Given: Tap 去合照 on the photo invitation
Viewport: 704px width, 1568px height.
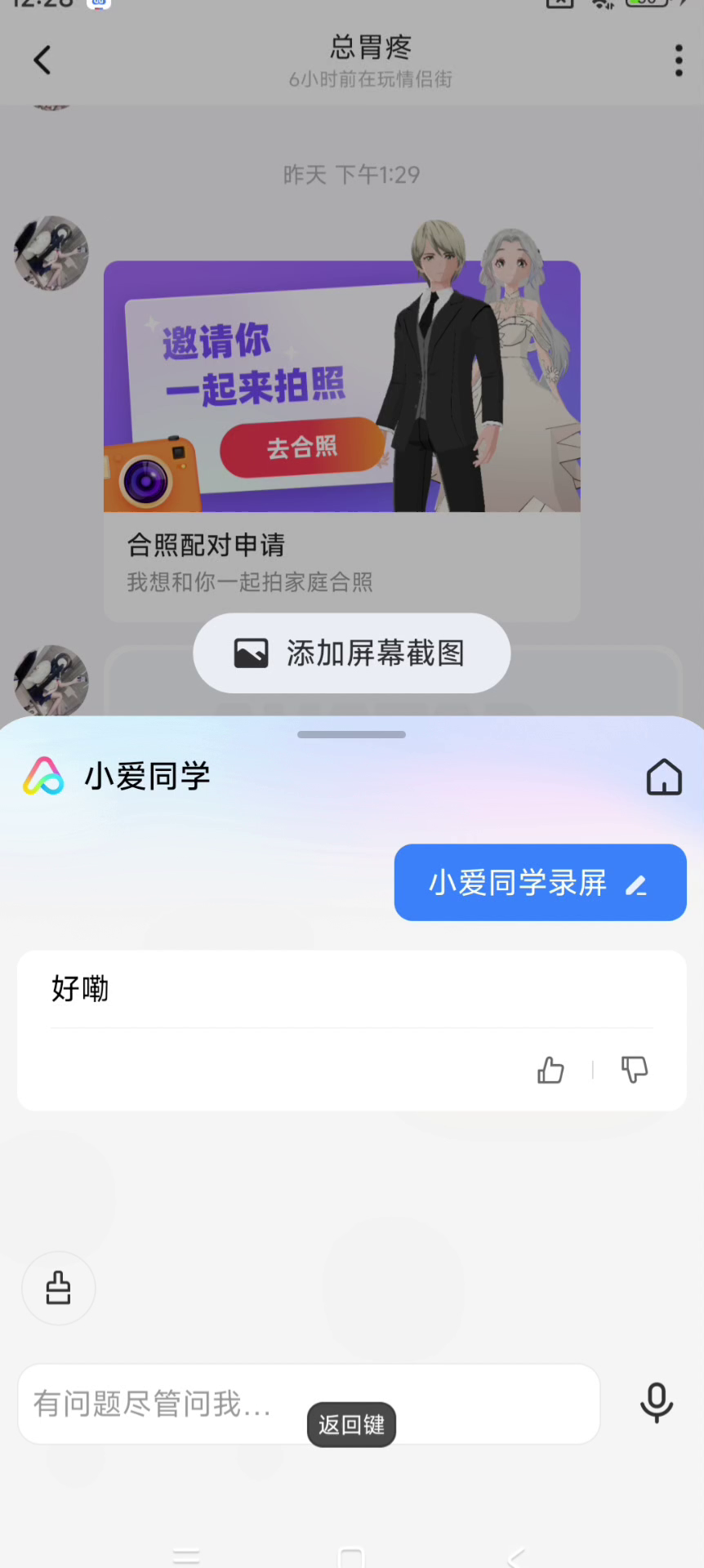Looking at the screenshot, I should 301,448.
